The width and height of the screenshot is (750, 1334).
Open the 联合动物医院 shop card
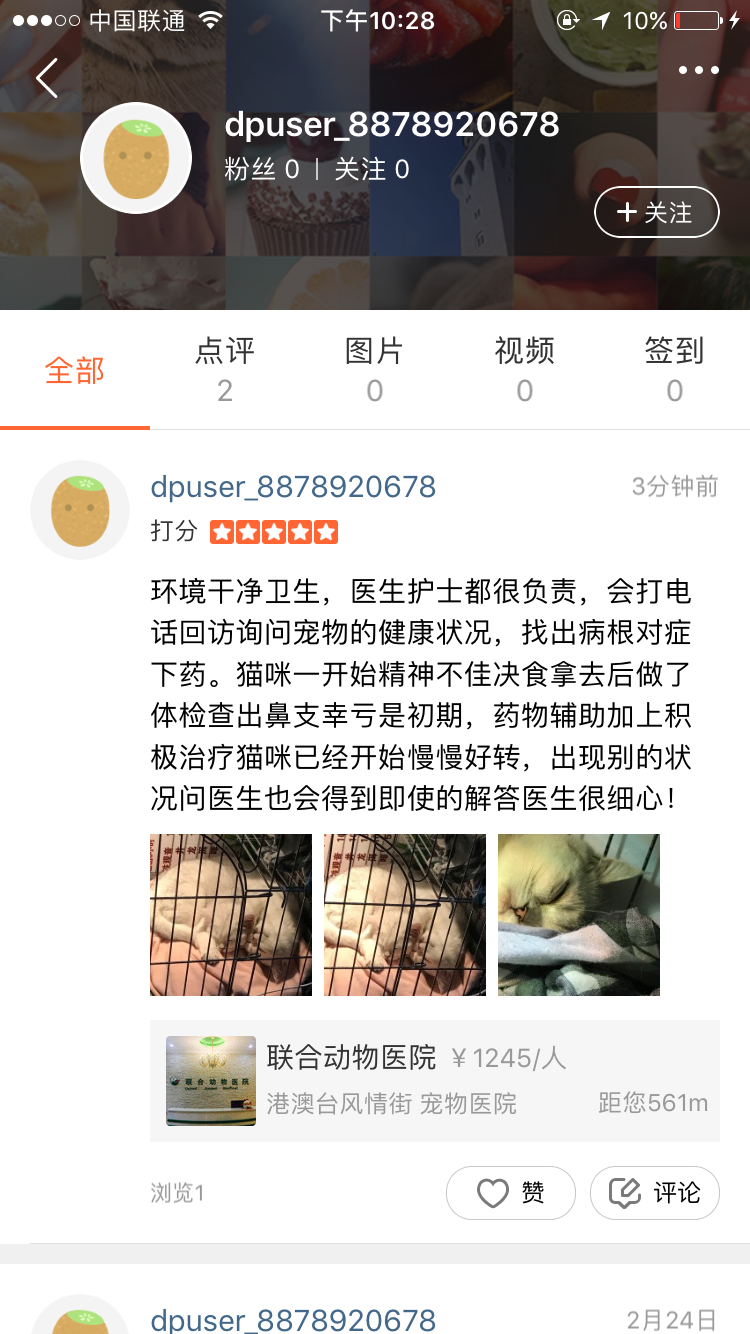point(435,1080)
